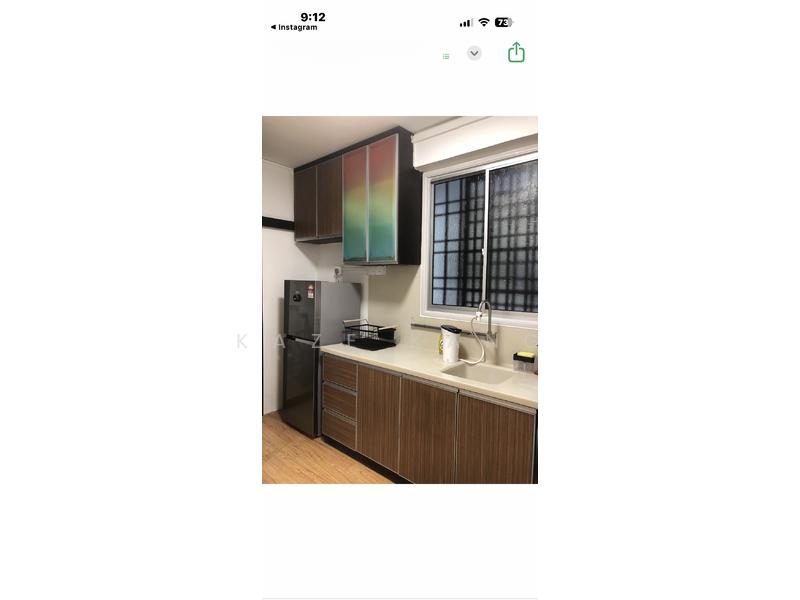This screenshot has width=800, height=600.
Task: Expand the title dropdown chevron
Action: pyautogui.click(x=474, y=53)
